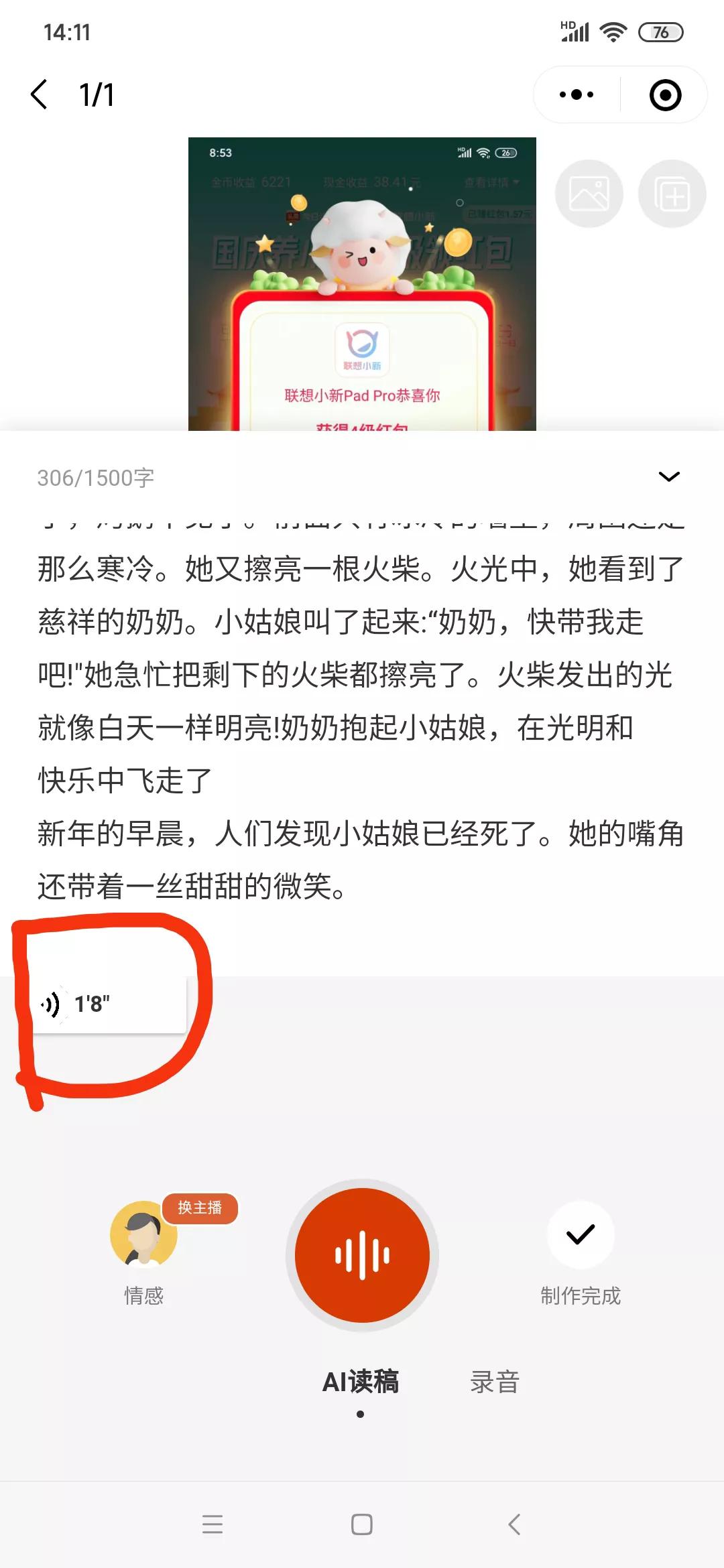Tap the orange AI reading button

point(362,1255)
